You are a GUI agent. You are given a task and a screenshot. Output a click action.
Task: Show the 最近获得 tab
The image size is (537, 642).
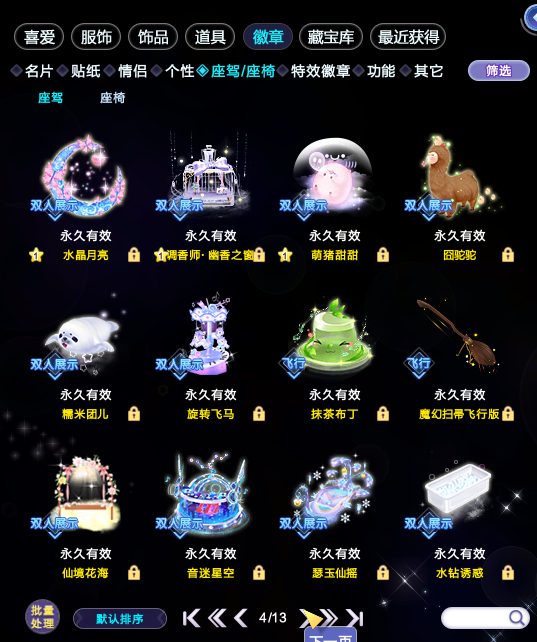point(408,37)
